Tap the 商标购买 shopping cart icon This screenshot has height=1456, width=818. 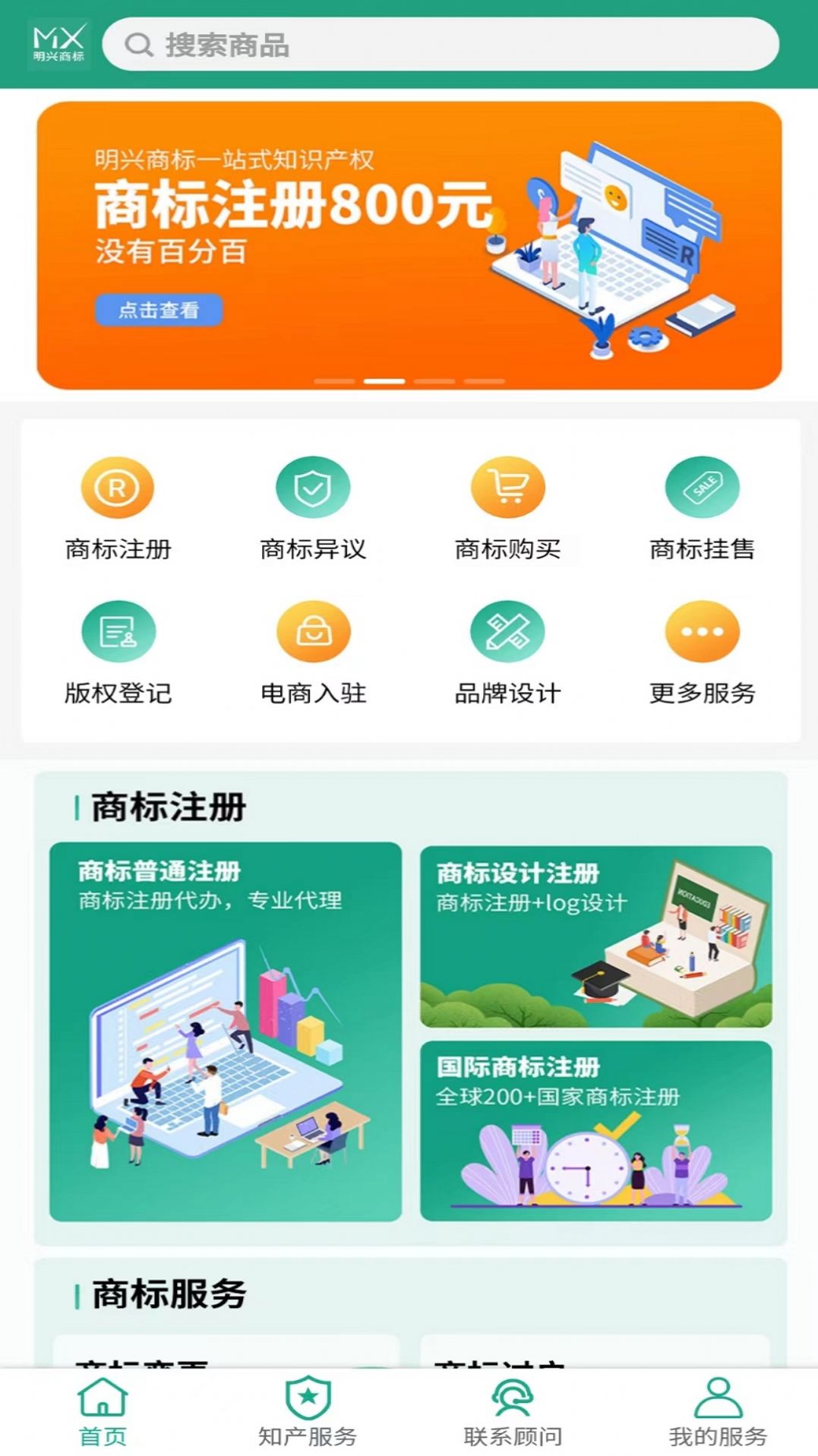507,488
